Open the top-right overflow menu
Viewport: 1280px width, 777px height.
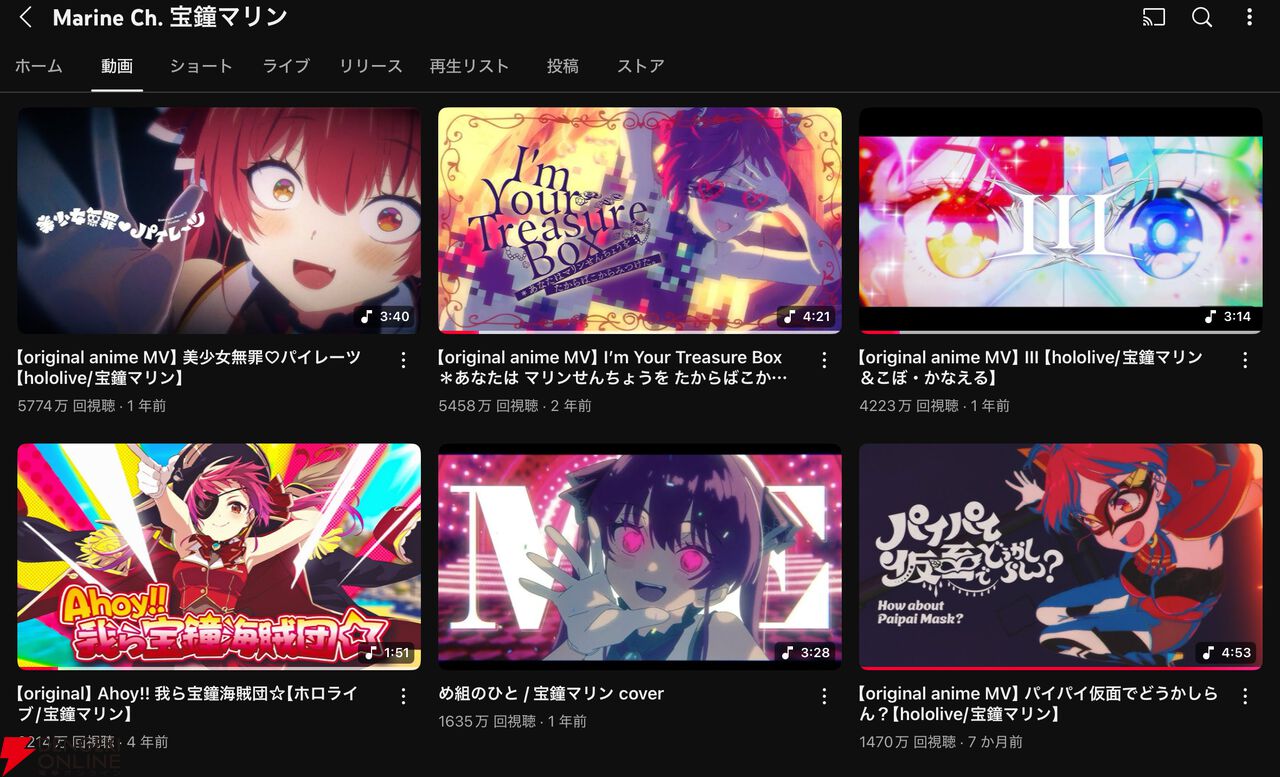click(1249, 17)
